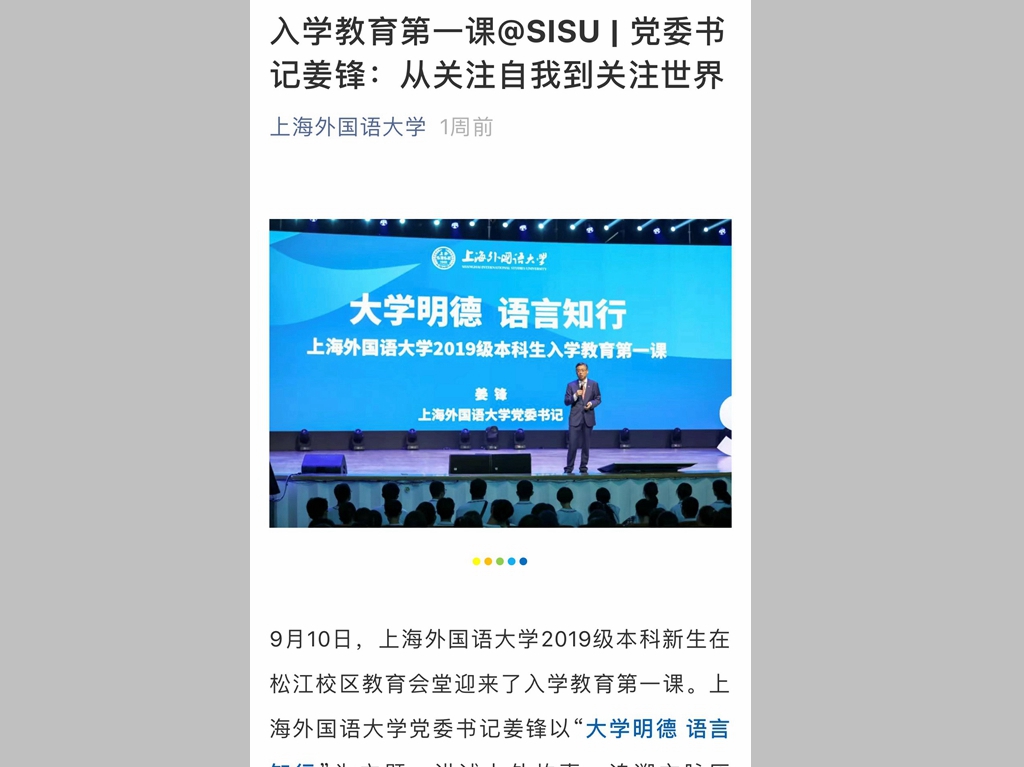Open the 上海外国语大学 account page
The image size is (1024, 767).
tap(347, 127)
